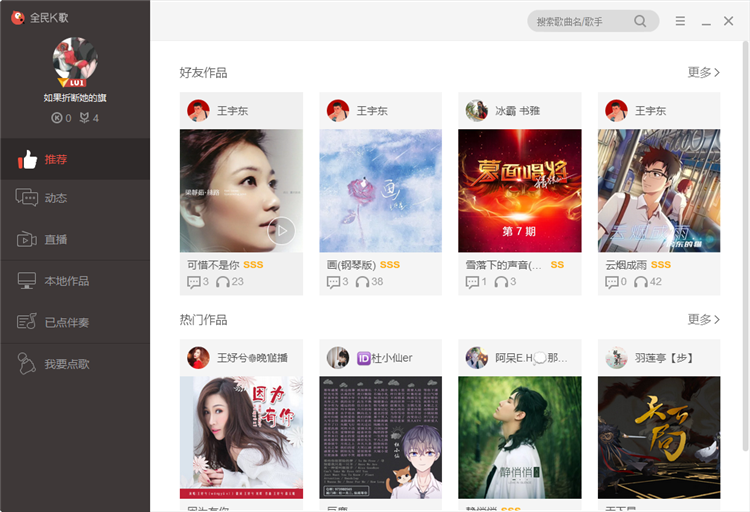Open the popular work by 杜小Müer
750x512 pixels.
pos(380,437)
